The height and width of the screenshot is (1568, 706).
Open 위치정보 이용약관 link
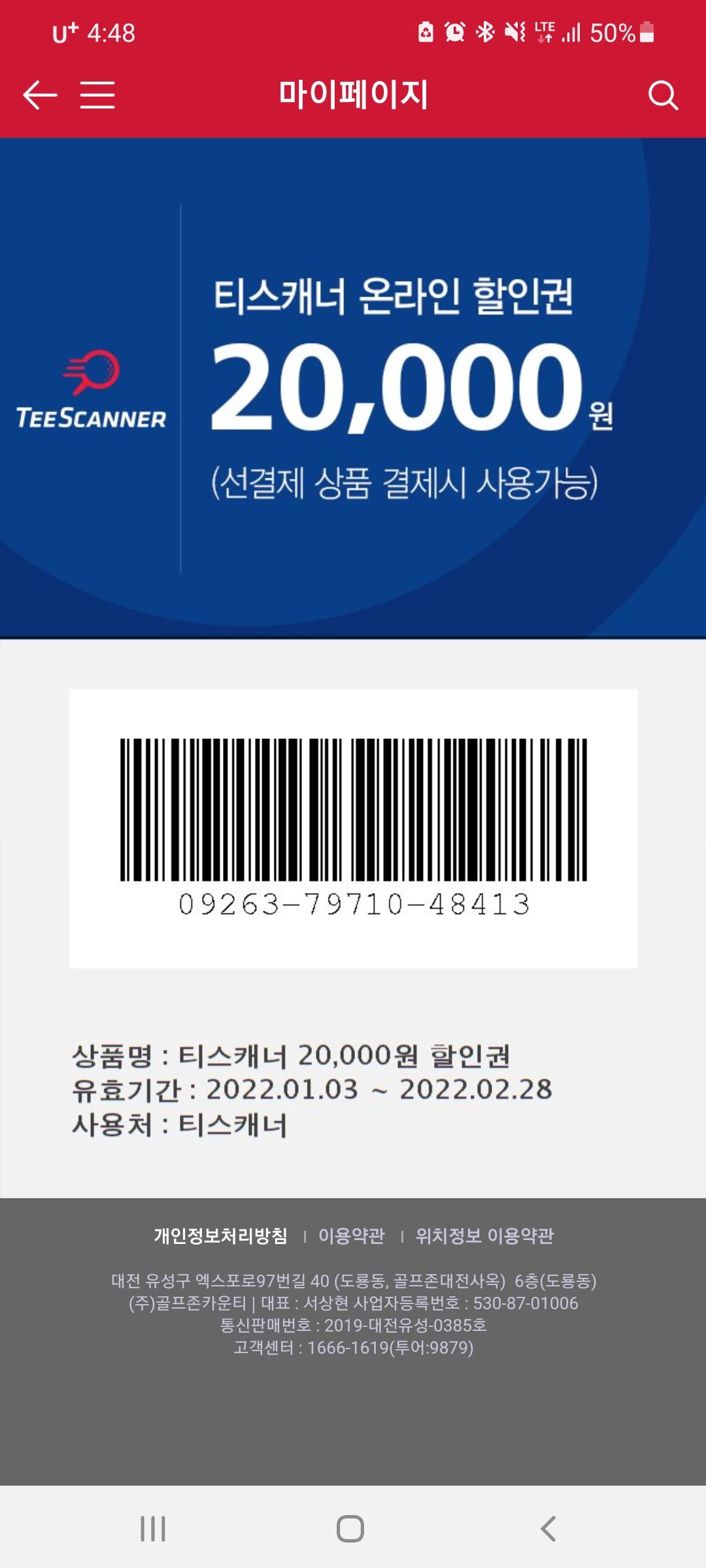[484, 1235]
